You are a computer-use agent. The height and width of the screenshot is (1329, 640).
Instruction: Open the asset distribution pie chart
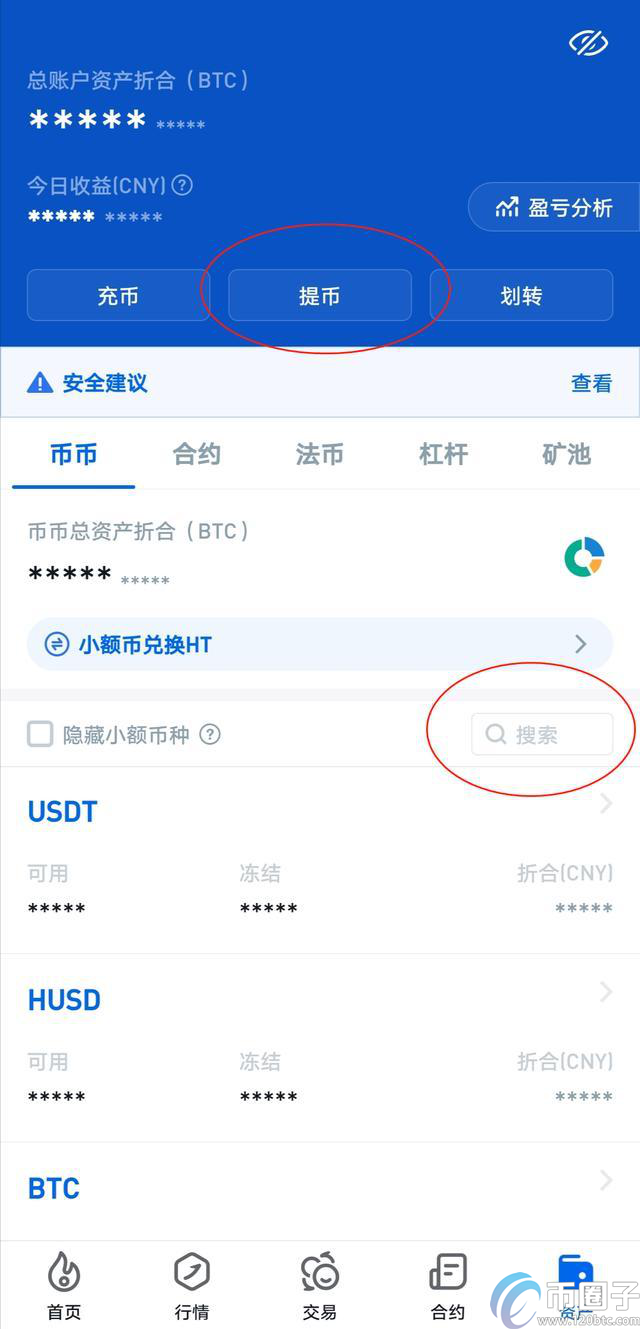click(584, 557)
